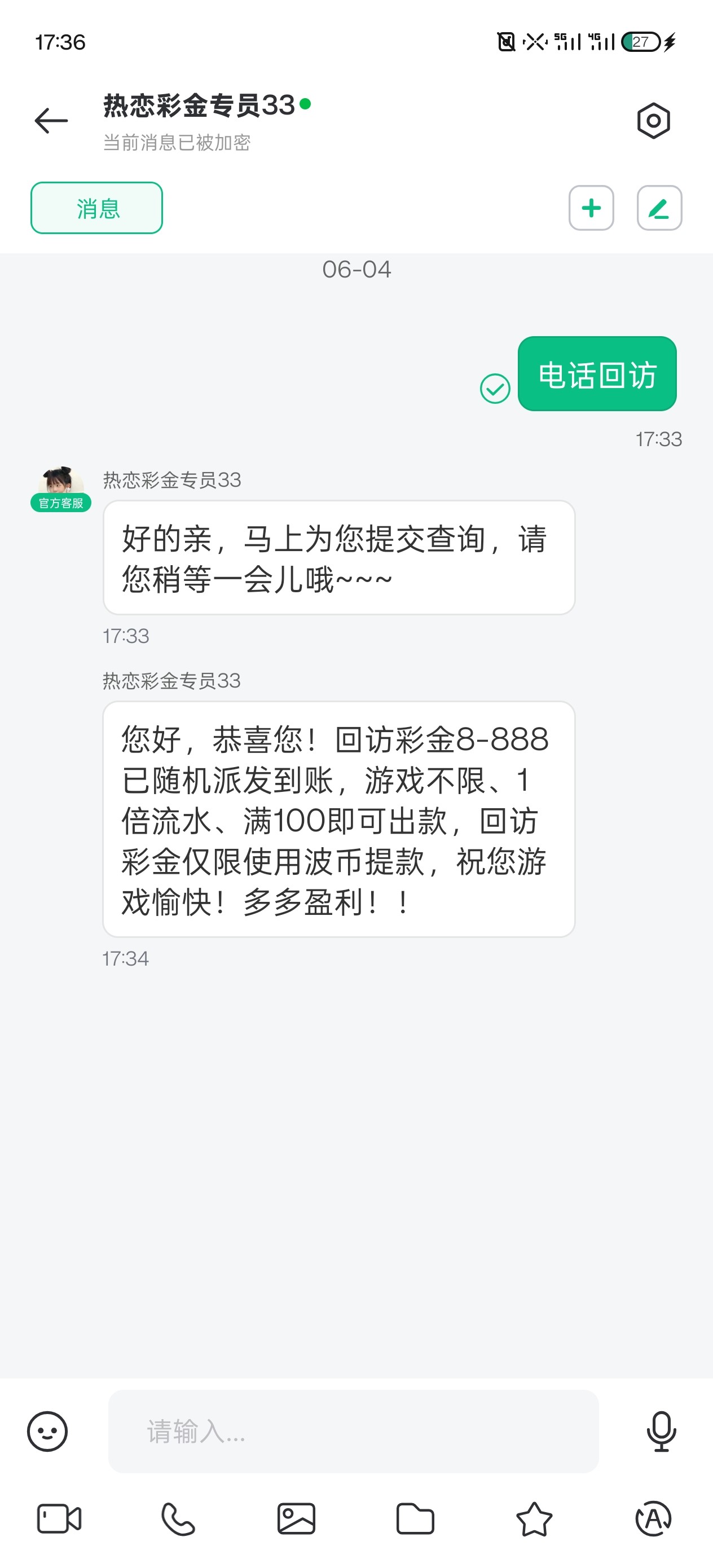
Task: Tap the green pencil edit button
Action: [x=659, y=208]
